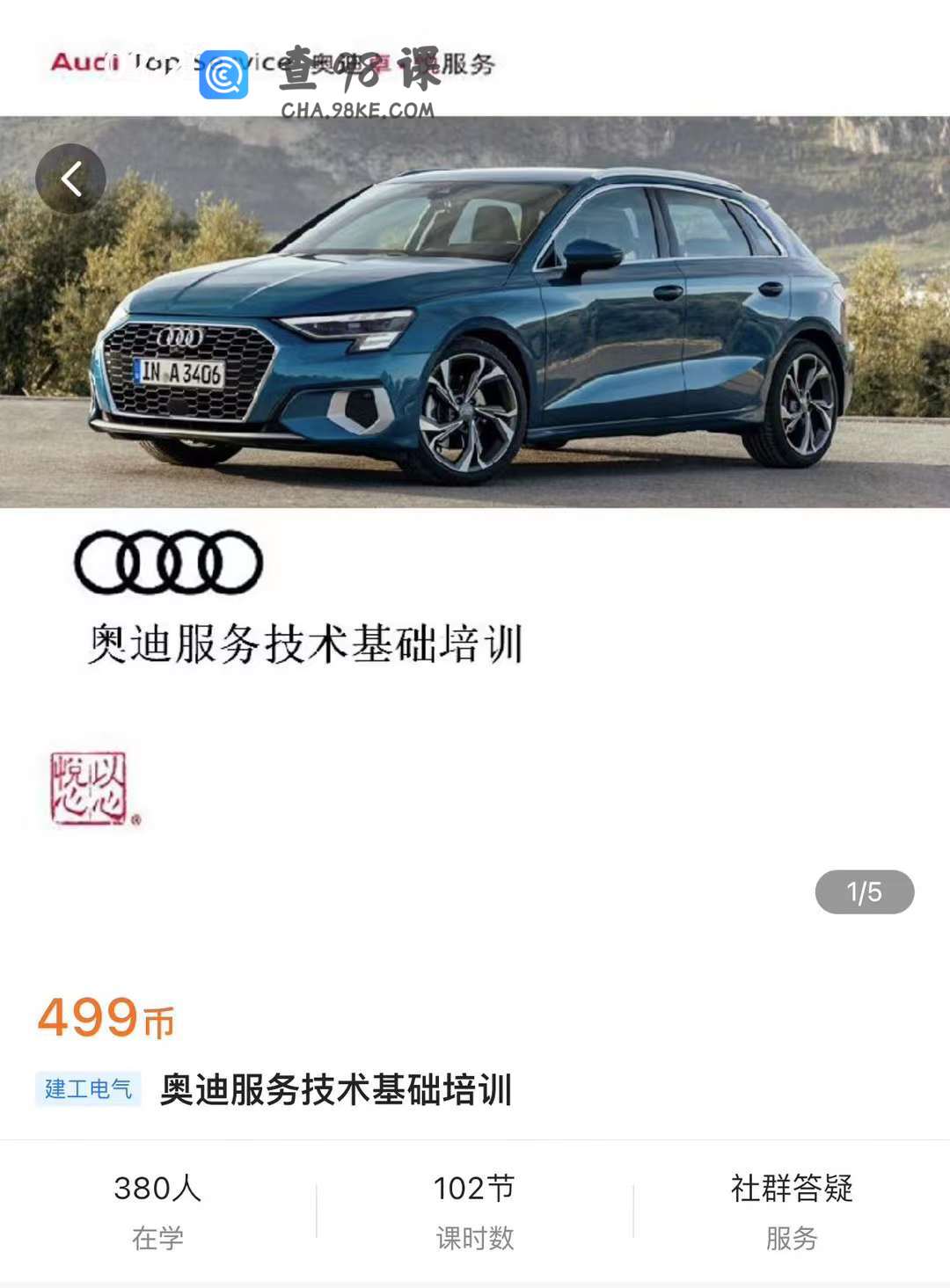Viewport: 950px width, 1288px height.
Task: Go back using the arrow button
Action: tap(70, 179)
